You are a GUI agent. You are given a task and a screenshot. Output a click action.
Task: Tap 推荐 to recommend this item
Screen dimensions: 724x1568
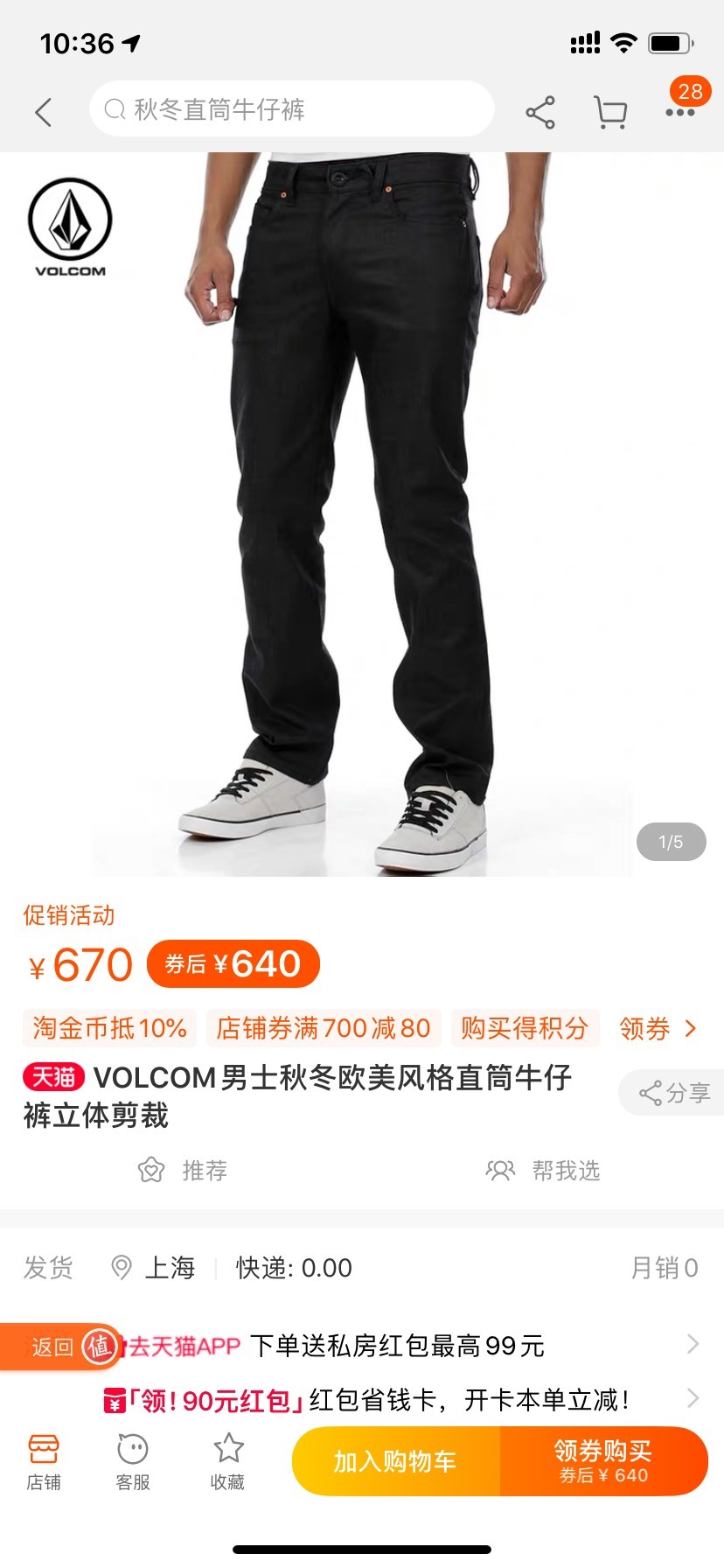point(183,1170)
